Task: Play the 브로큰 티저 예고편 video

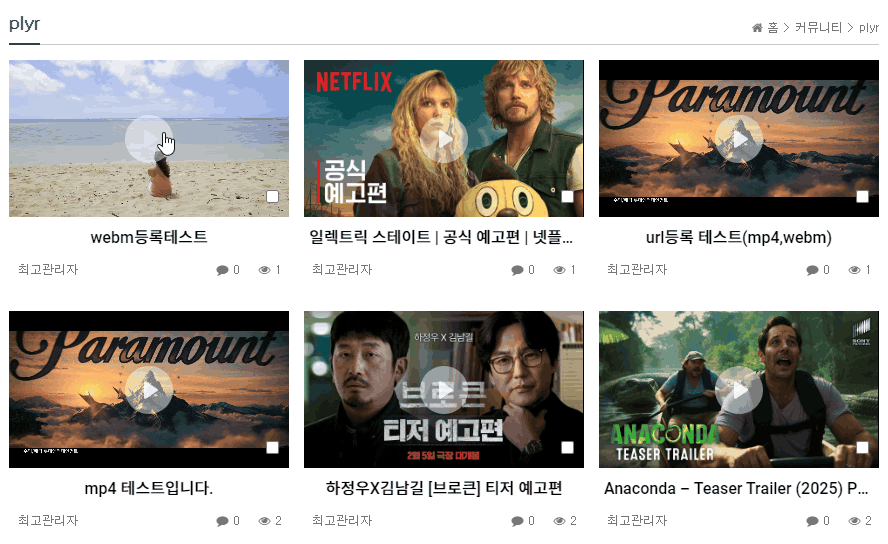Action: click(443, 390)
